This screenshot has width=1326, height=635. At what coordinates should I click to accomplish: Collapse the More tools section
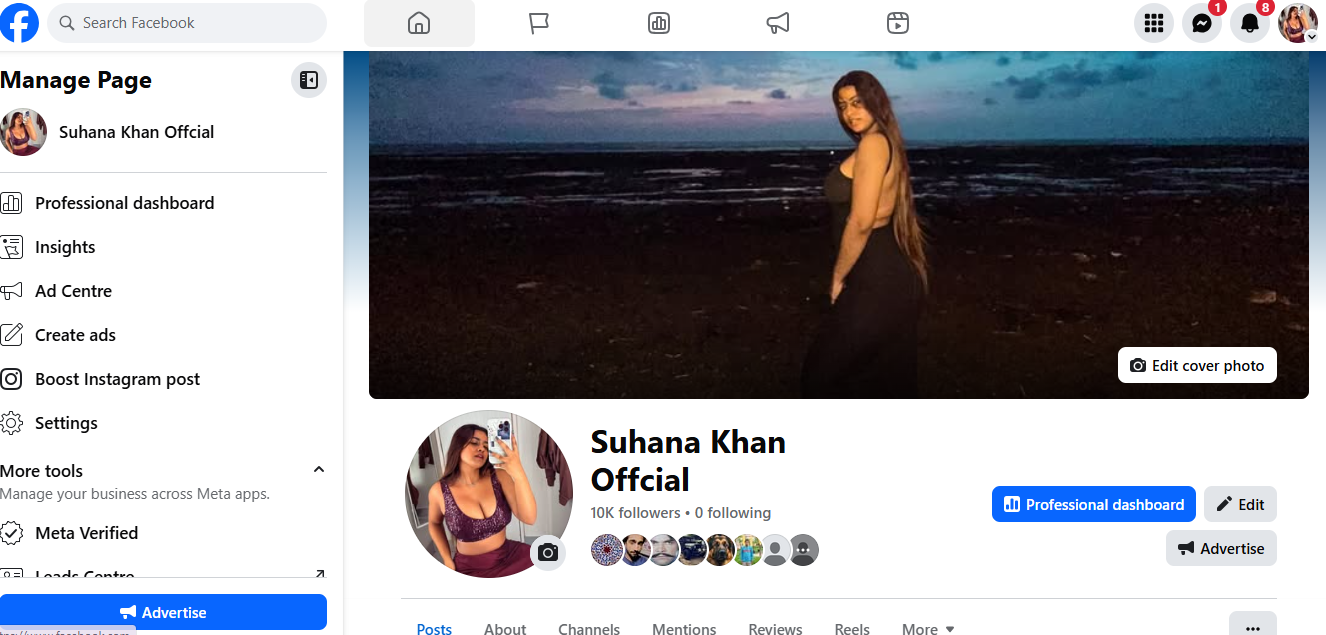(319, 470)
